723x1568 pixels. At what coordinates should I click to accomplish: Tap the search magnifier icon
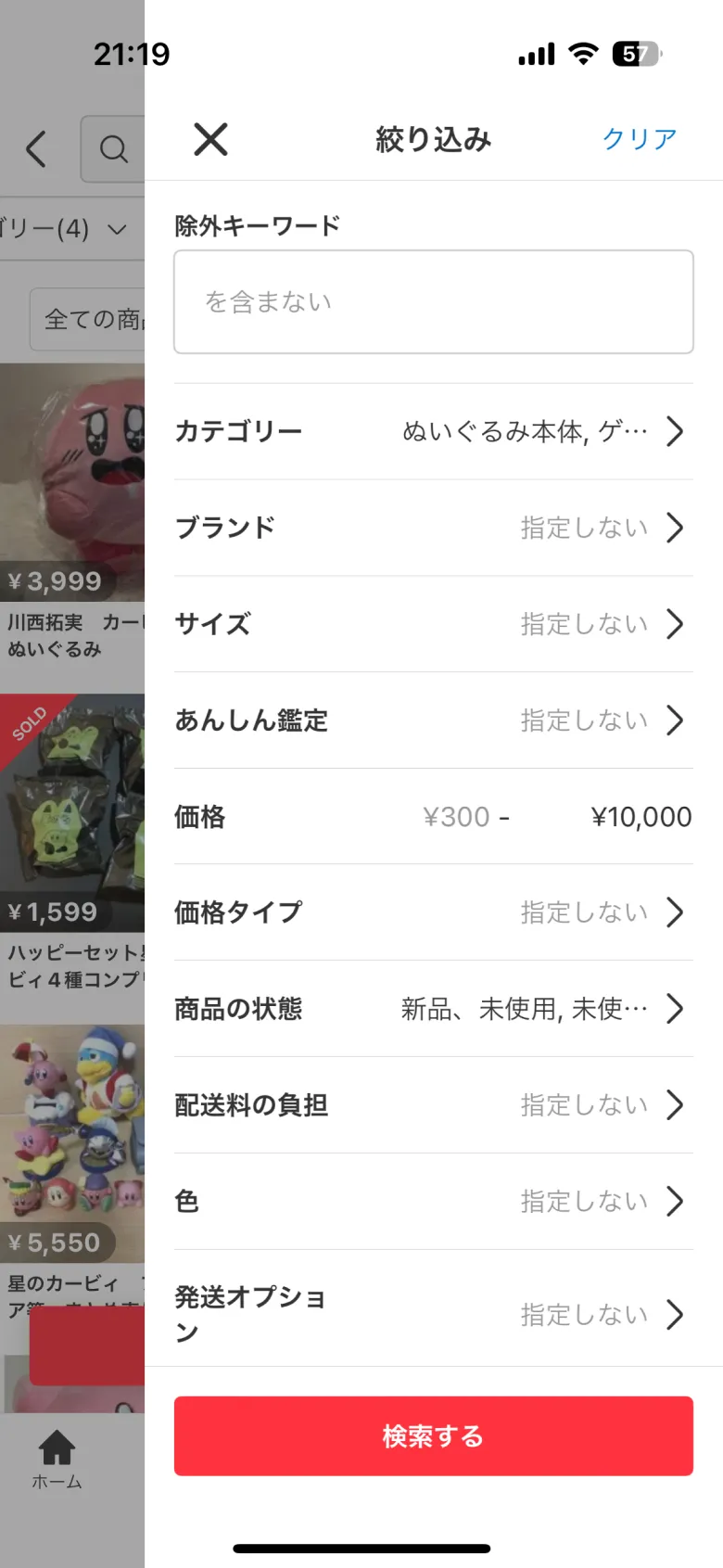(113, 148)
